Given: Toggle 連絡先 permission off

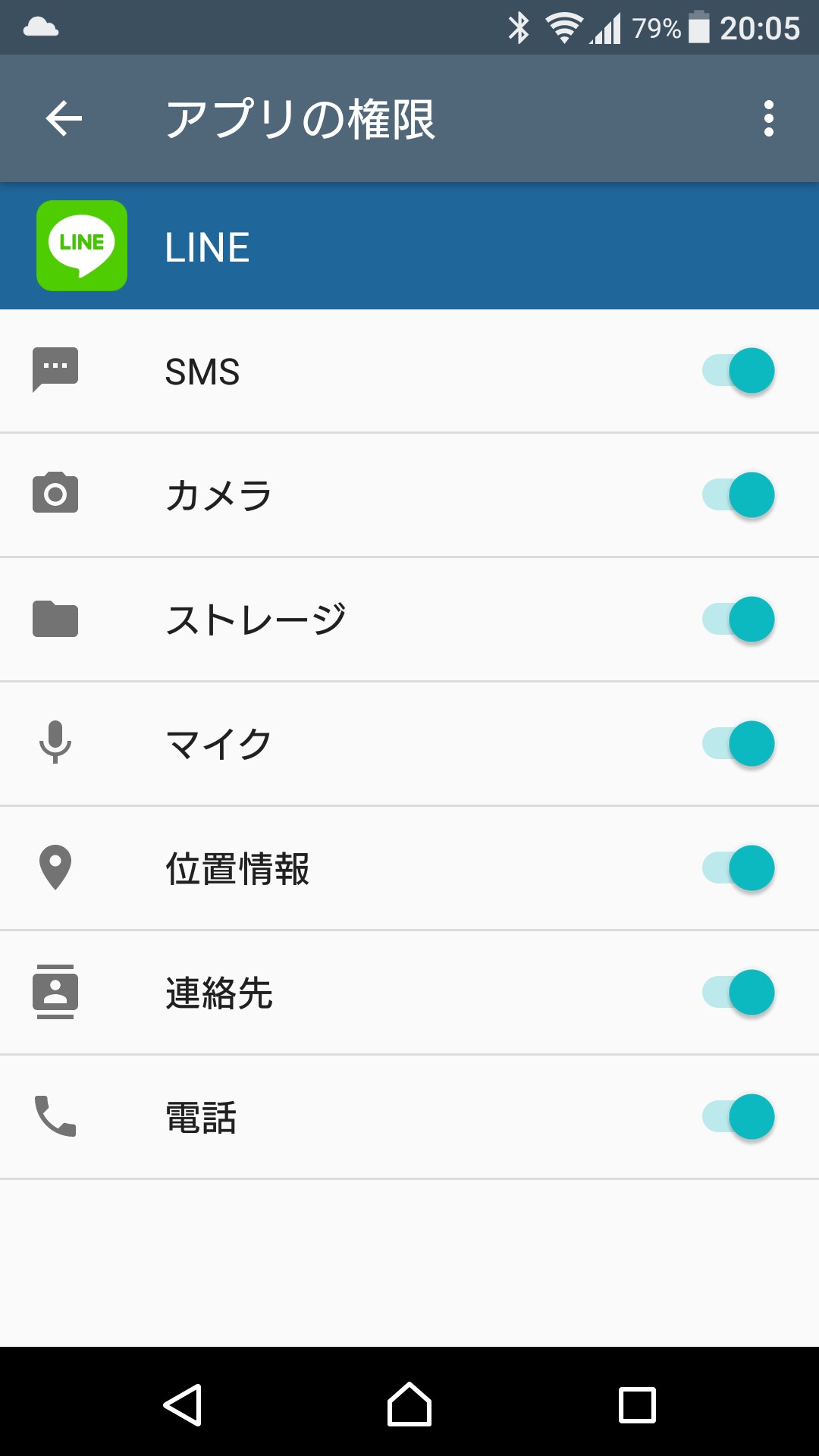Looking at the screenshot, I should 739,993.
